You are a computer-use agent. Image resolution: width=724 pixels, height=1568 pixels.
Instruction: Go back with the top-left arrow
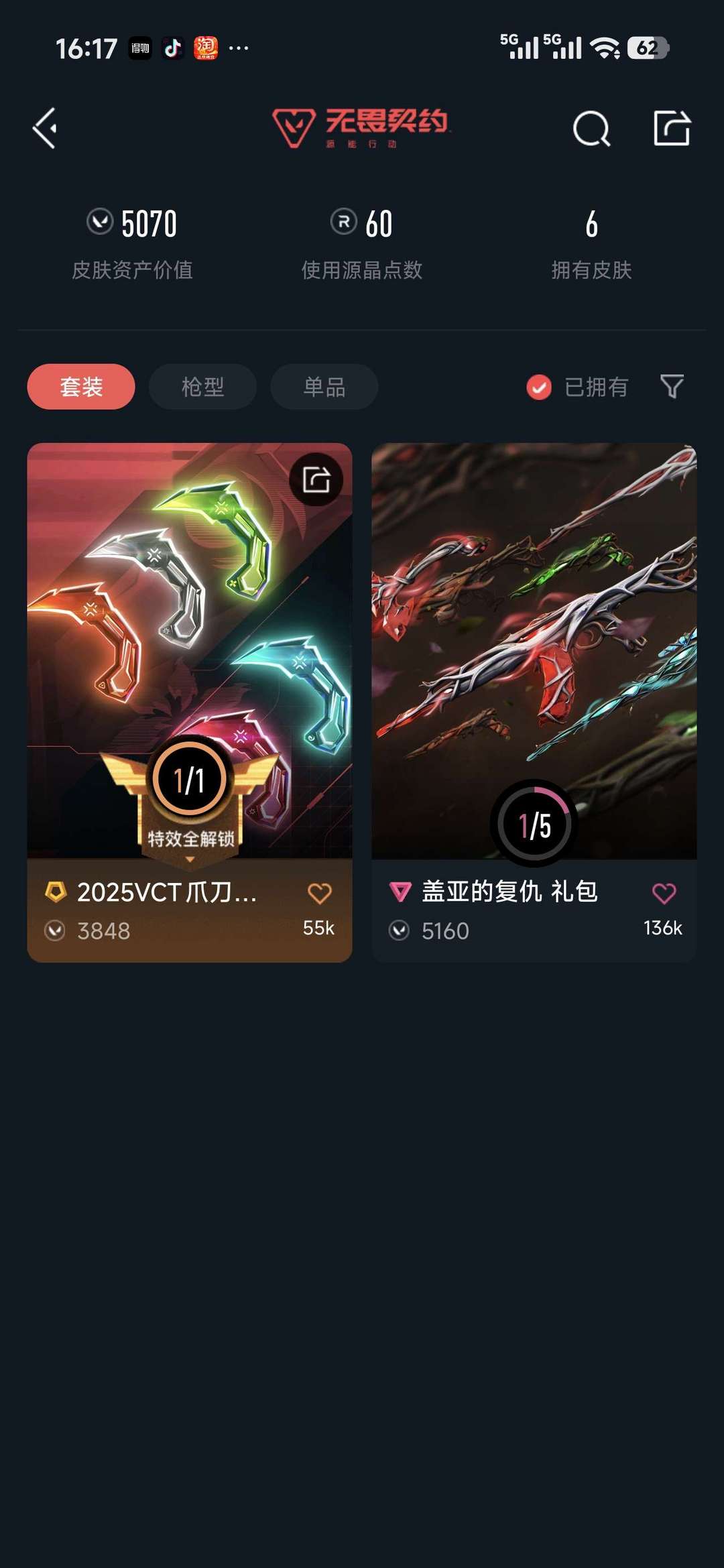(x=46, y=128)
